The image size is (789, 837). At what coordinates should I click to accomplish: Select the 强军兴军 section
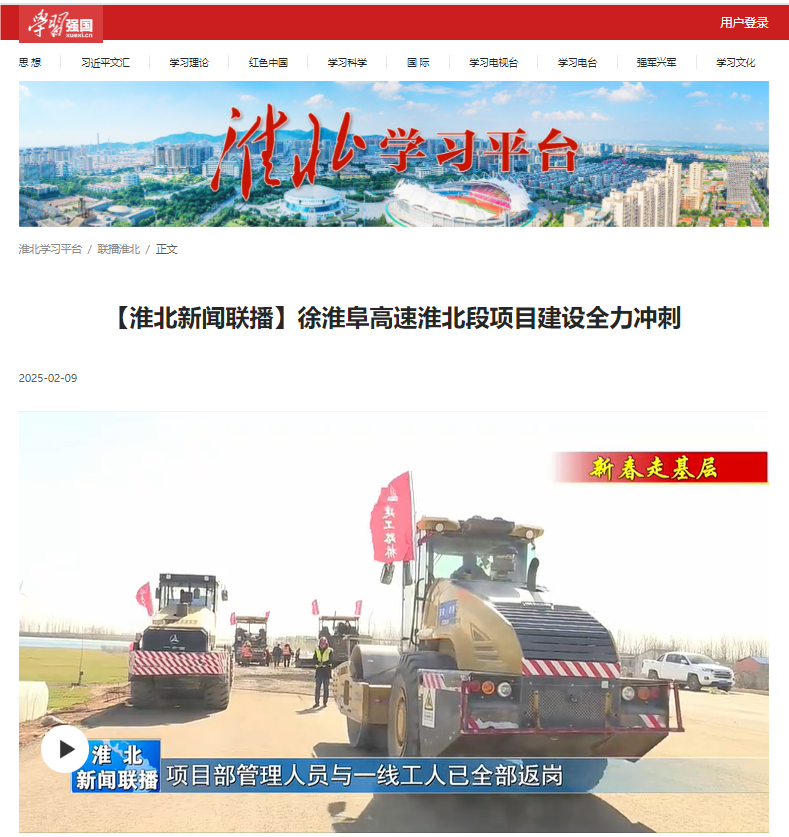tap(656, 62)
